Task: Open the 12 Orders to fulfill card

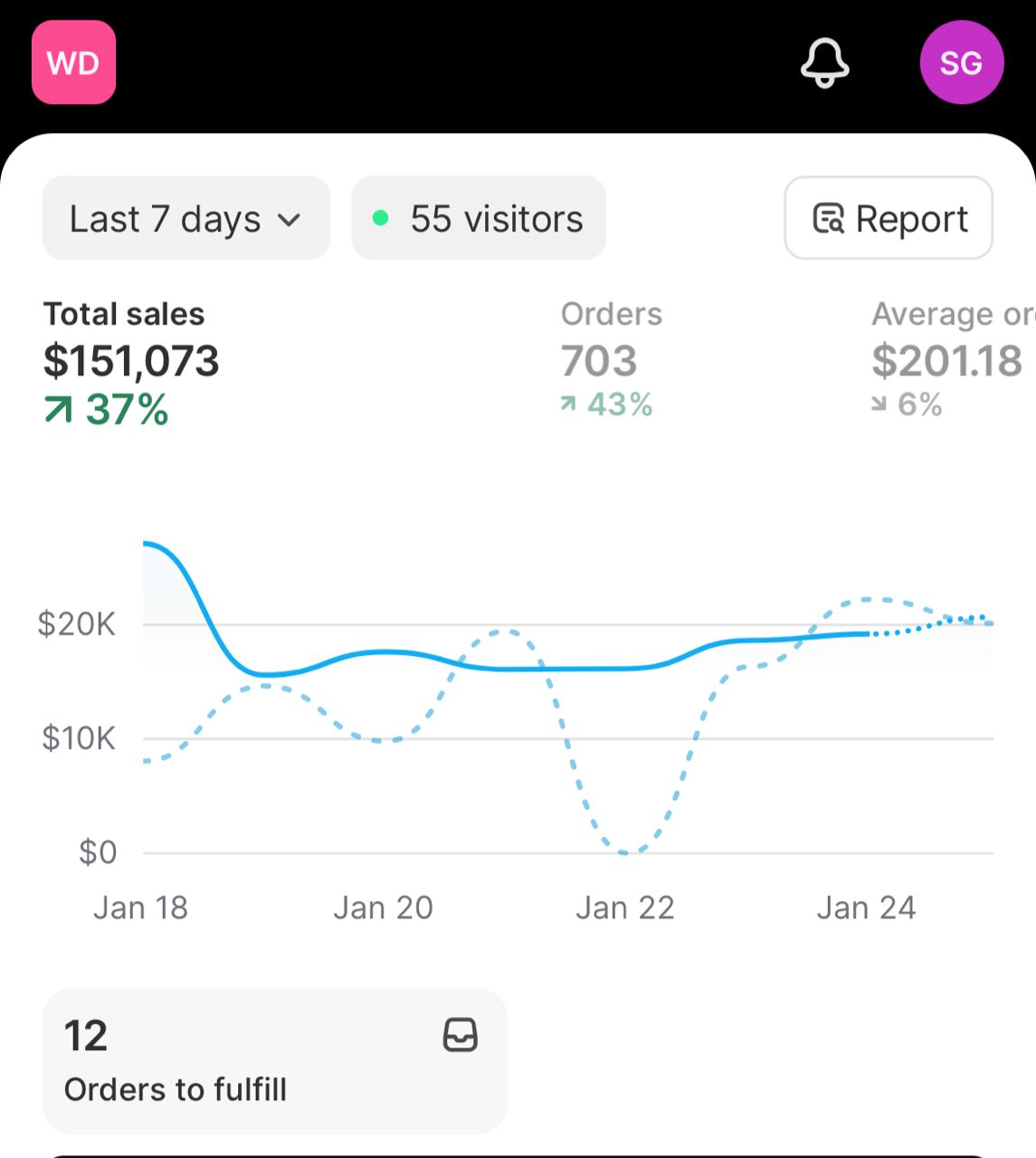Action: (275, 1060)
